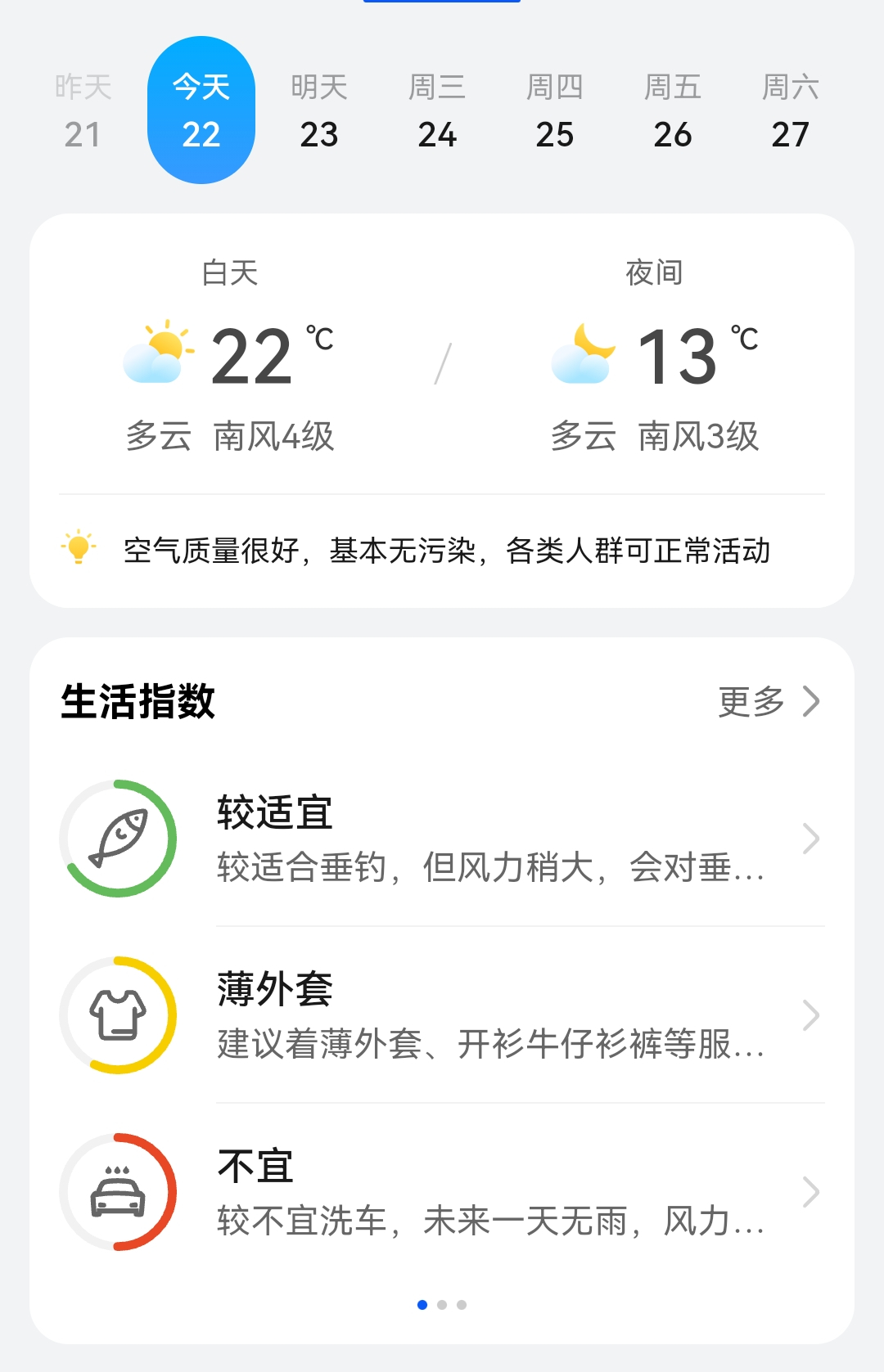View 周五 26 forecast

pyautogui.click(x=673, y=111)
